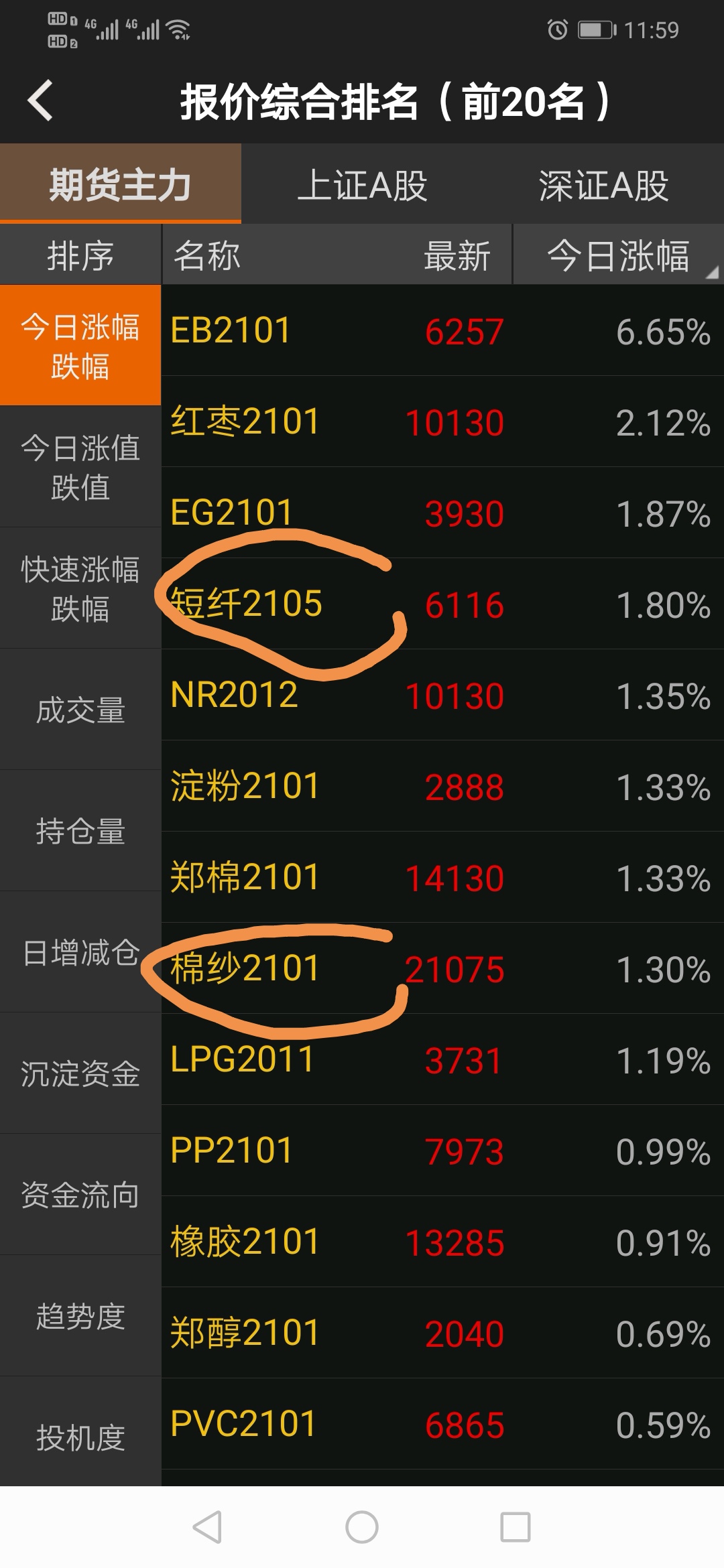Tap the system home button
The image size is (724, 1568).
362,1527
